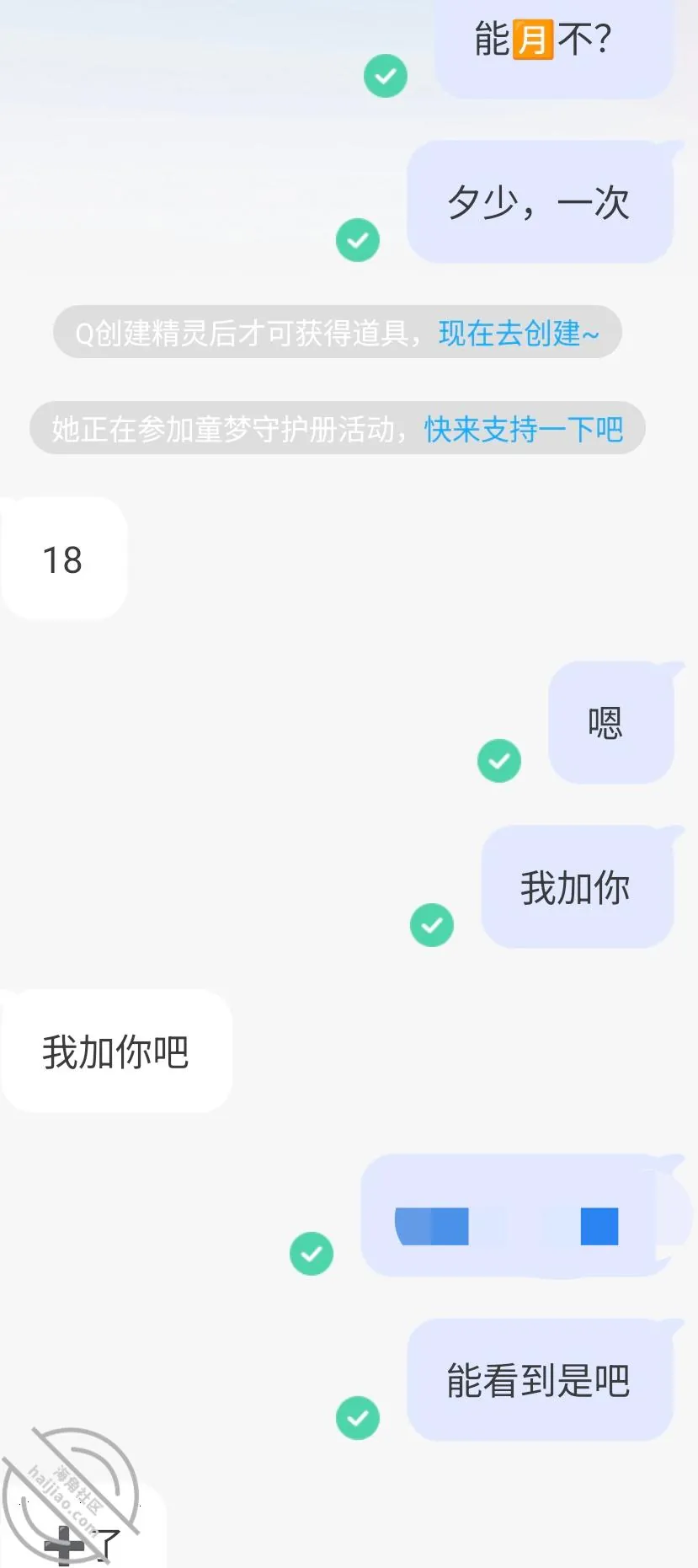Open the 现在去创建~ link
Image resolution: width=698 pixels, height=1568 pixels.
[x=519, y=334]
